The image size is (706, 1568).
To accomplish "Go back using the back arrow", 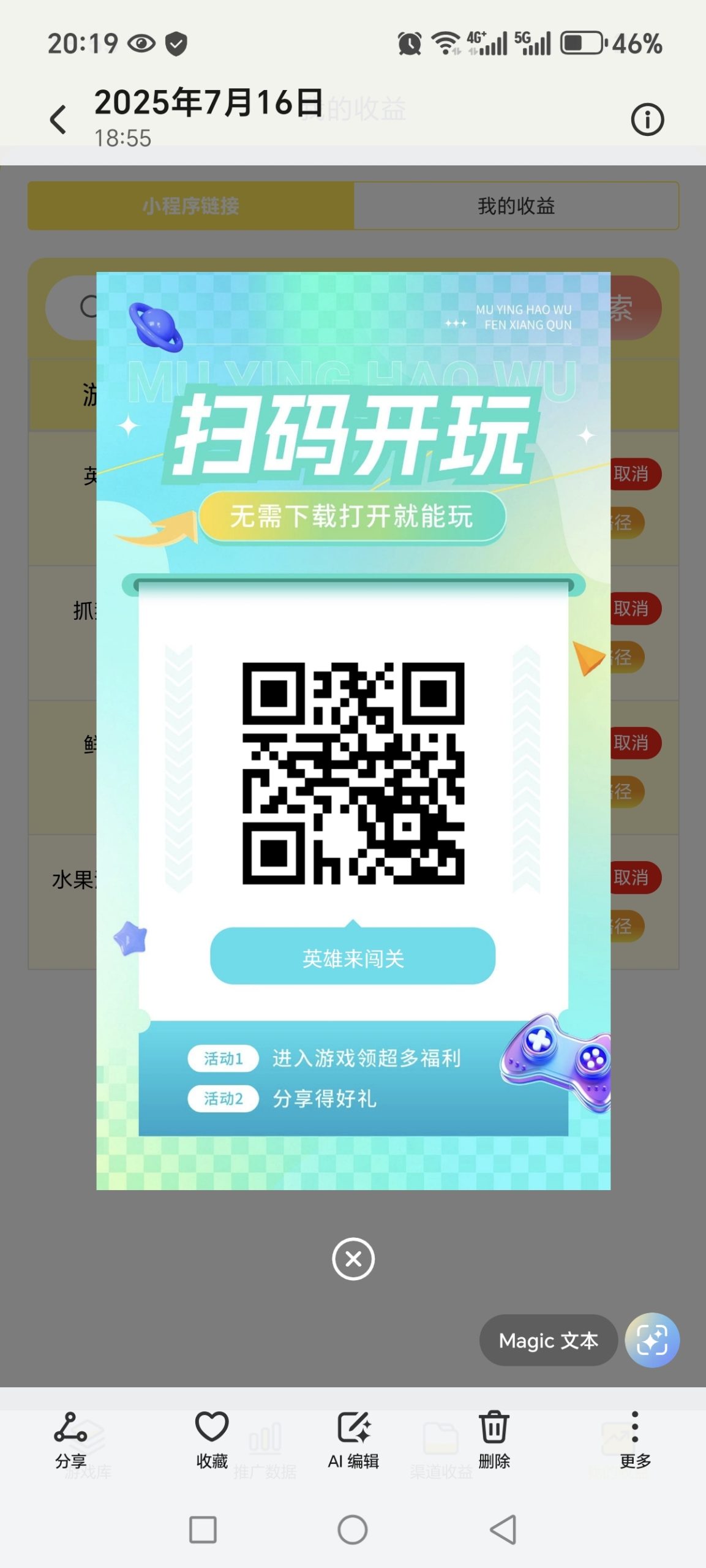I will (57, 118).
